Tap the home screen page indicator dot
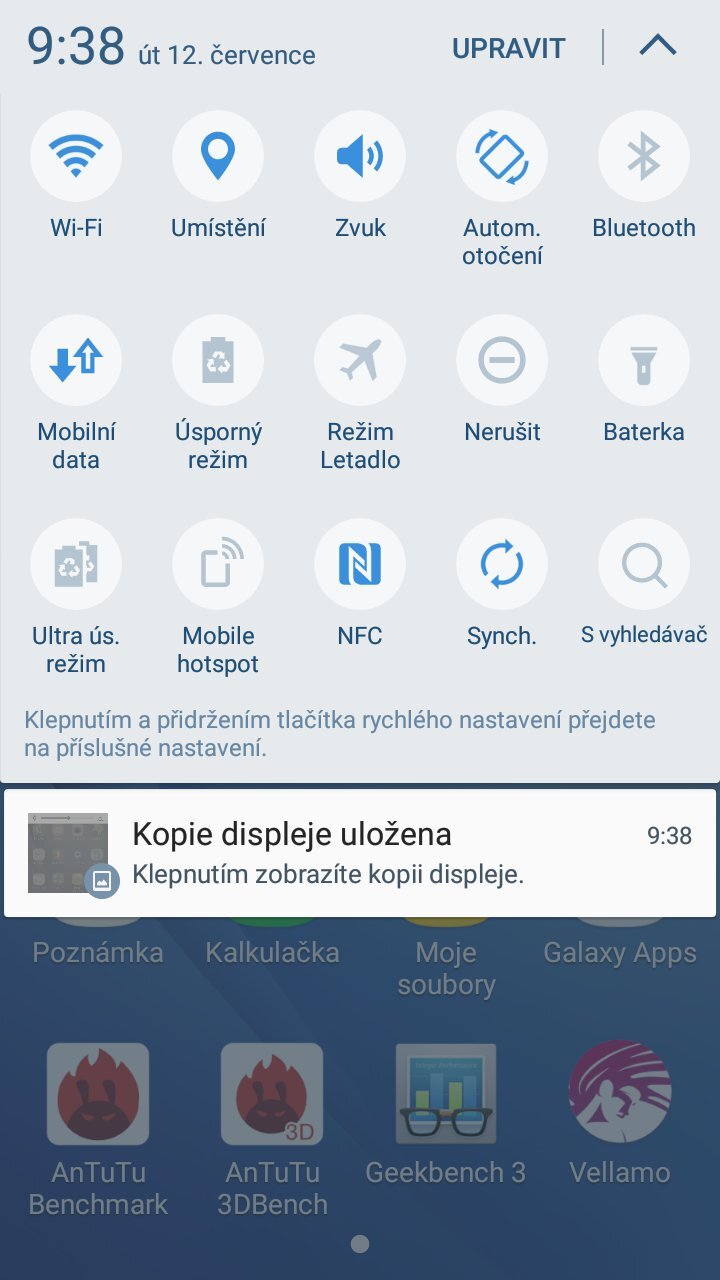The image size is (720, 1280). coord(359,1243)
